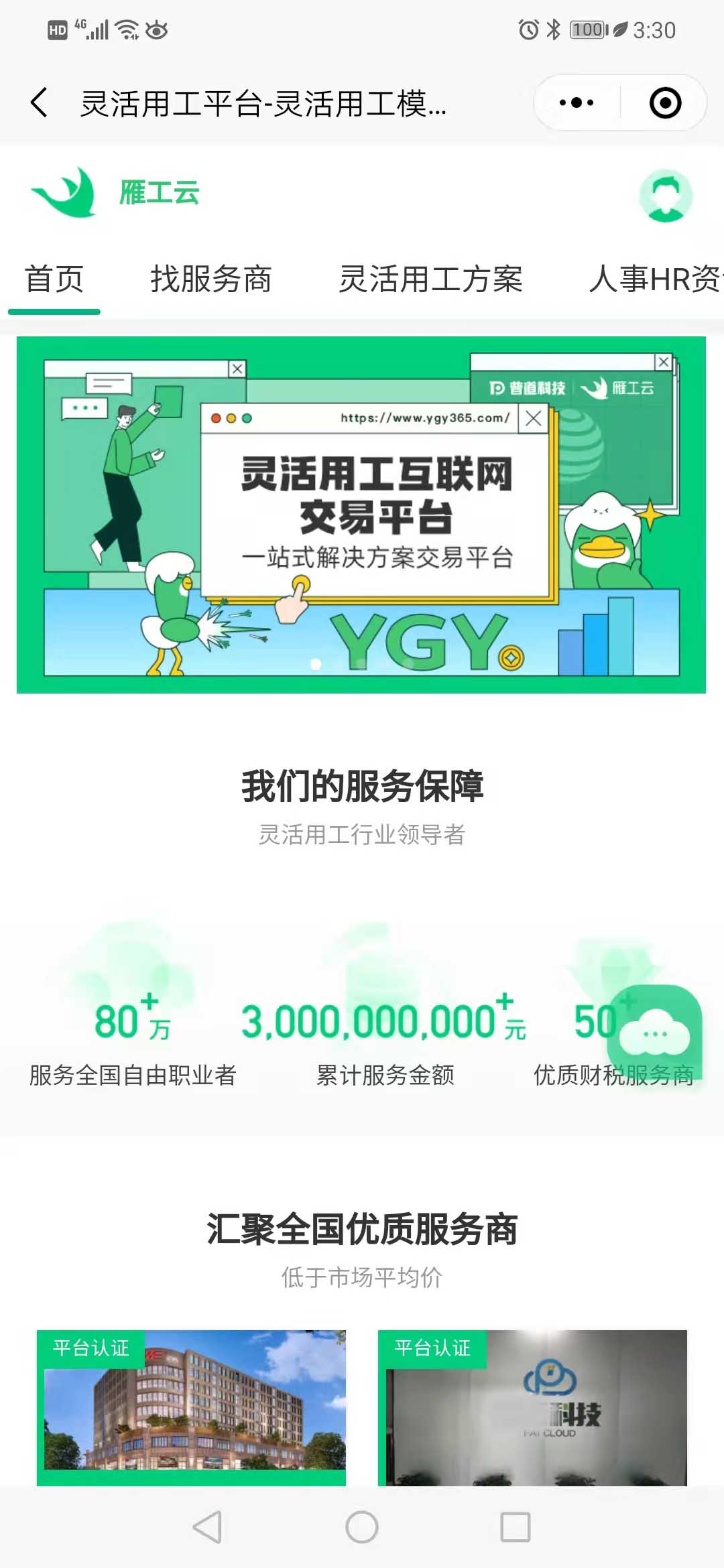Open the system recent apps button
The height and width of the screenshot is (1568, 724).
pyautogui.click(x=516, y=1528)
